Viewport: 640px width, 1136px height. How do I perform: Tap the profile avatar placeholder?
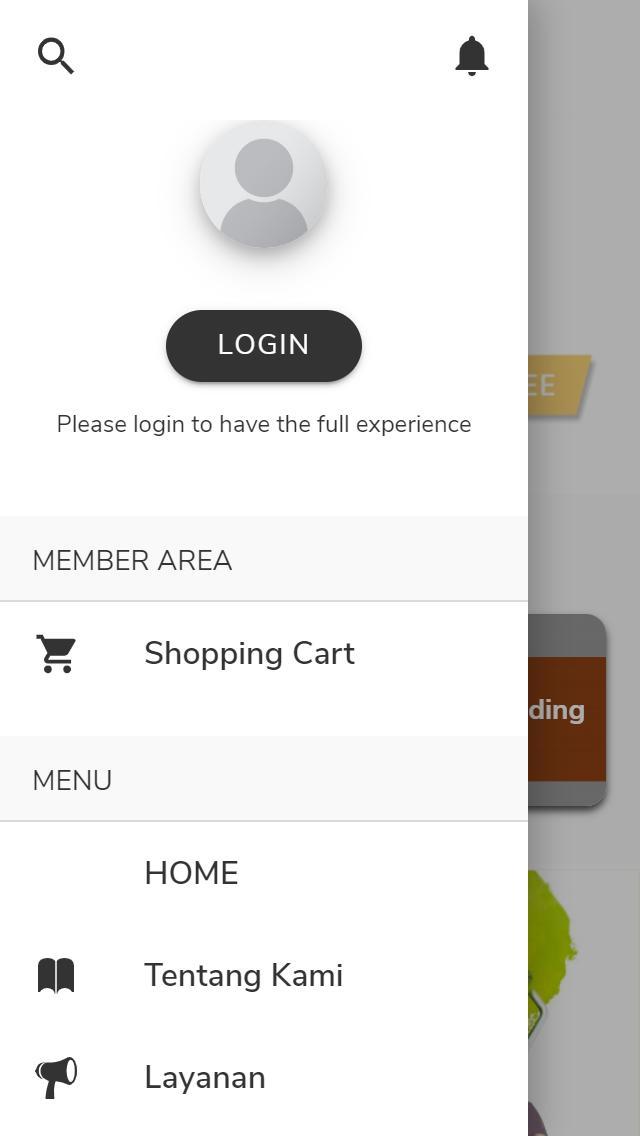tap(264, 184)
